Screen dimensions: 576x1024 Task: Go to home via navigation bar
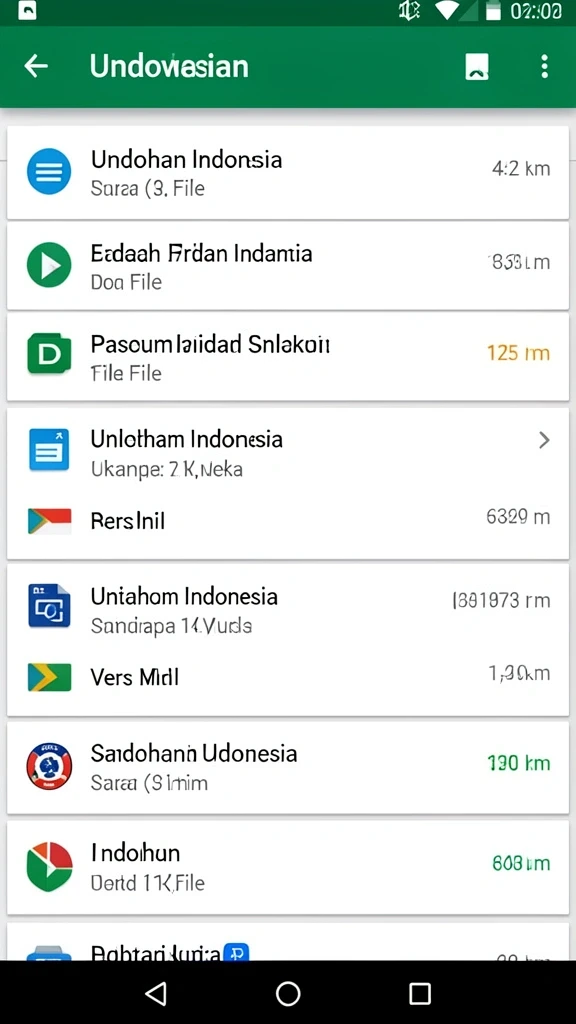(288, 993)
